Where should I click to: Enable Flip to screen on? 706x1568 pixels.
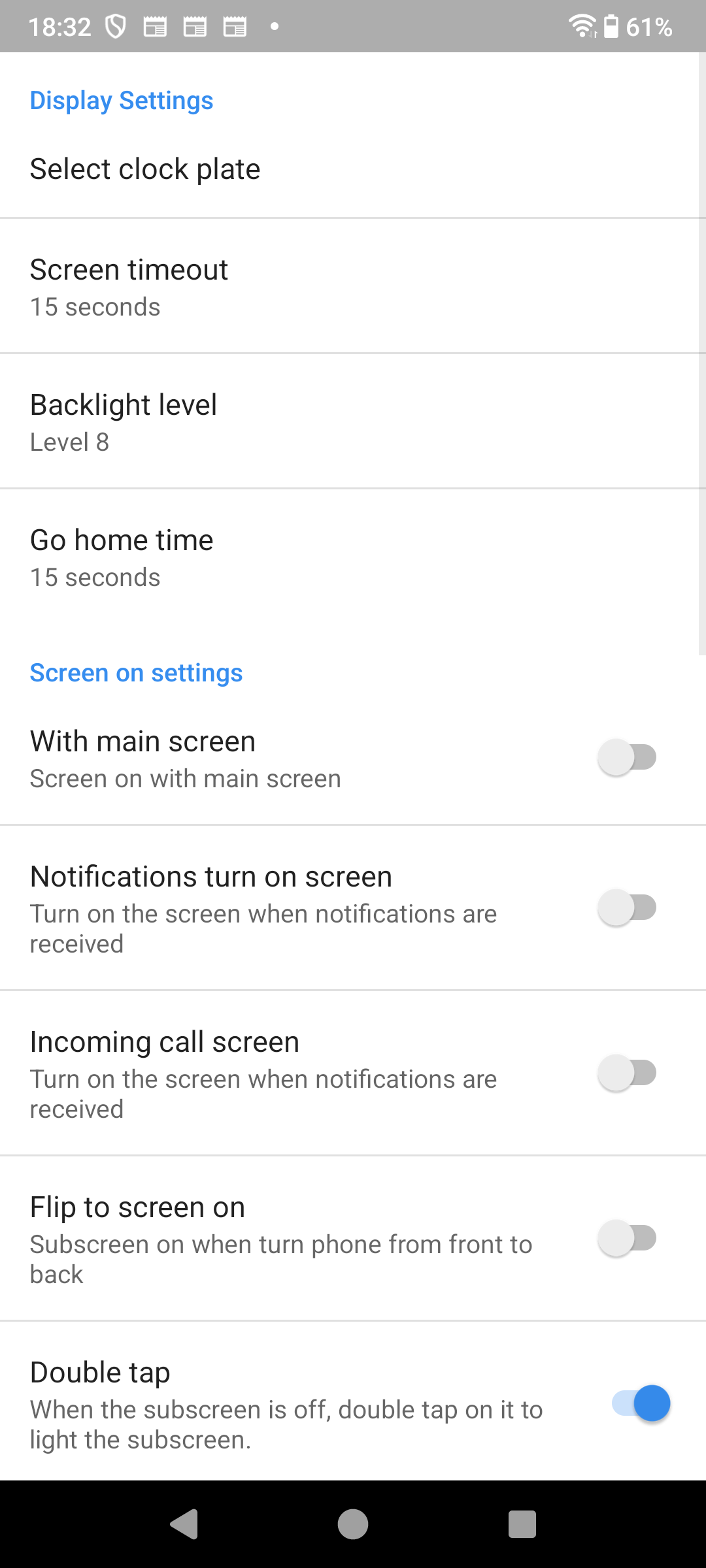pyautogui.click(x=628, y=1238)
